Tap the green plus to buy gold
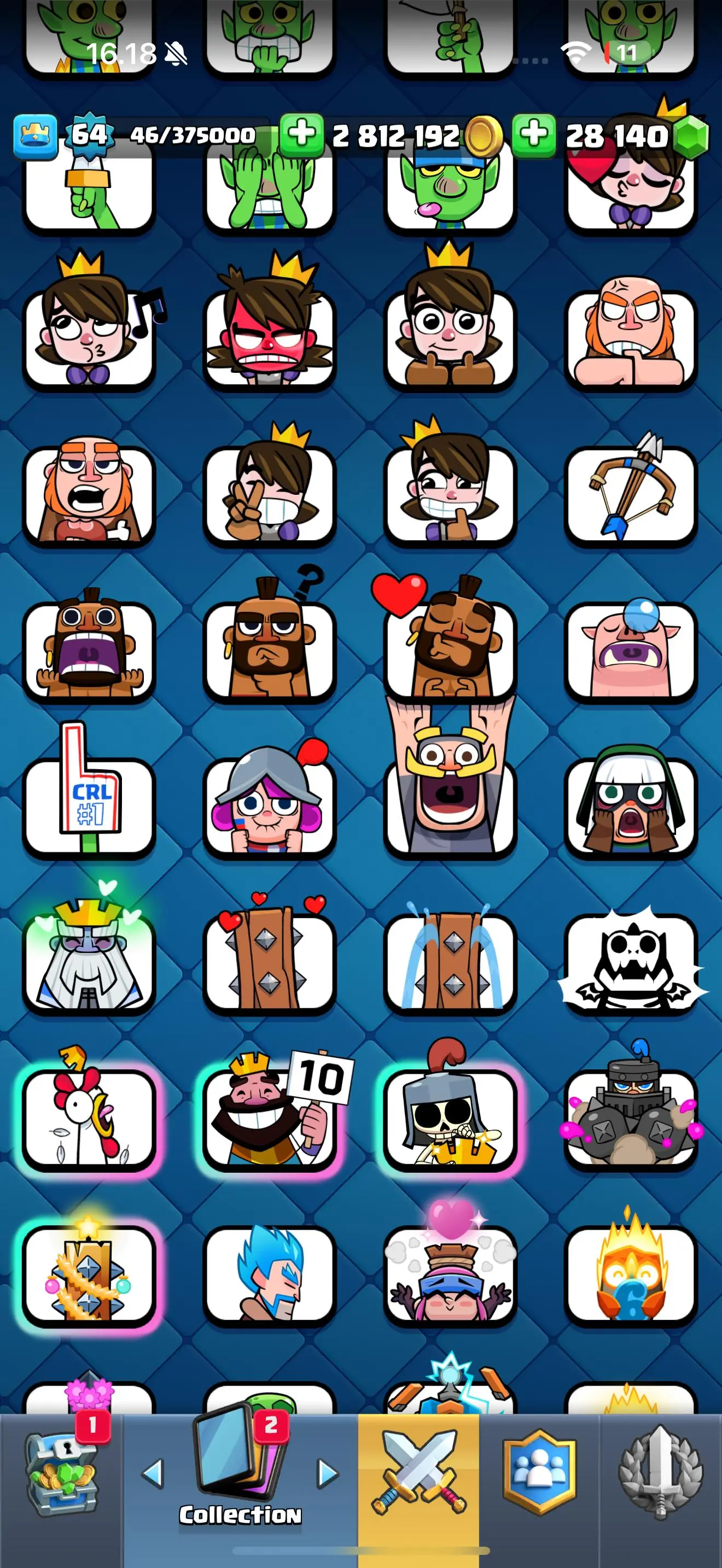This screenshot has width=722, height=1568. coord(301,133)
